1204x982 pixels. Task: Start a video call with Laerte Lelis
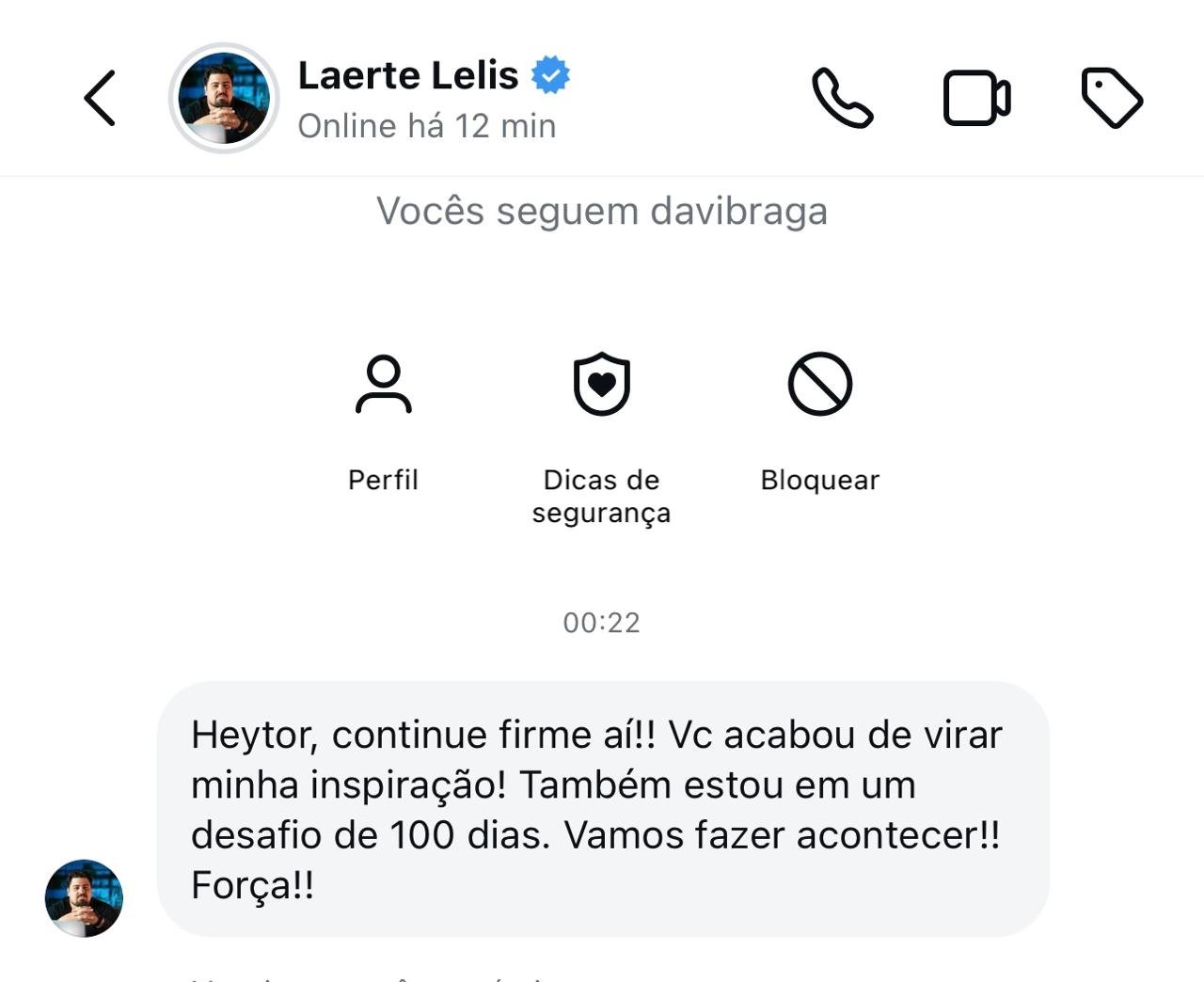976,98
